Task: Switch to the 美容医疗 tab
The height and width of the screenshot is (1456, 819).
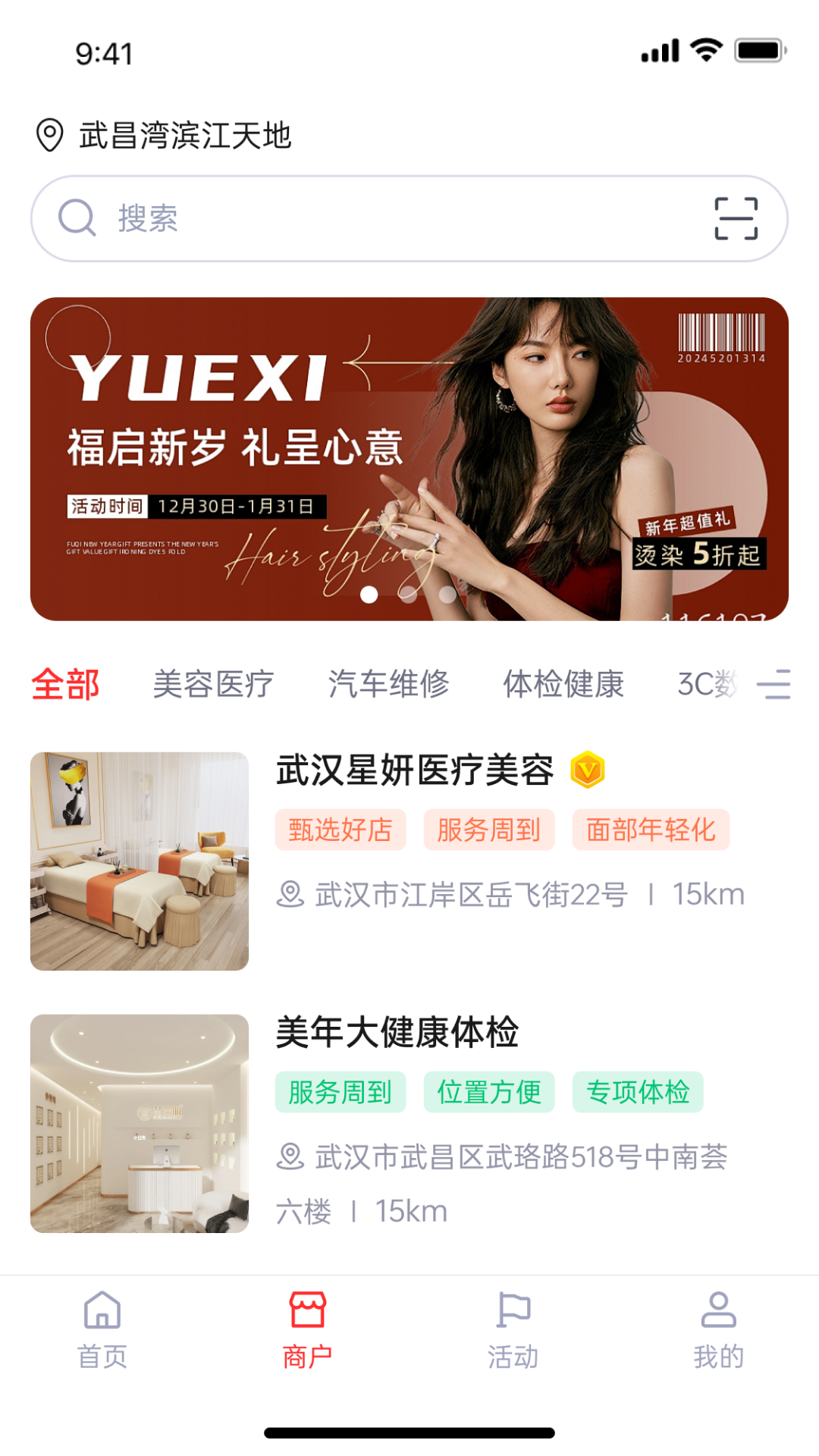Action: coord(213,685)
